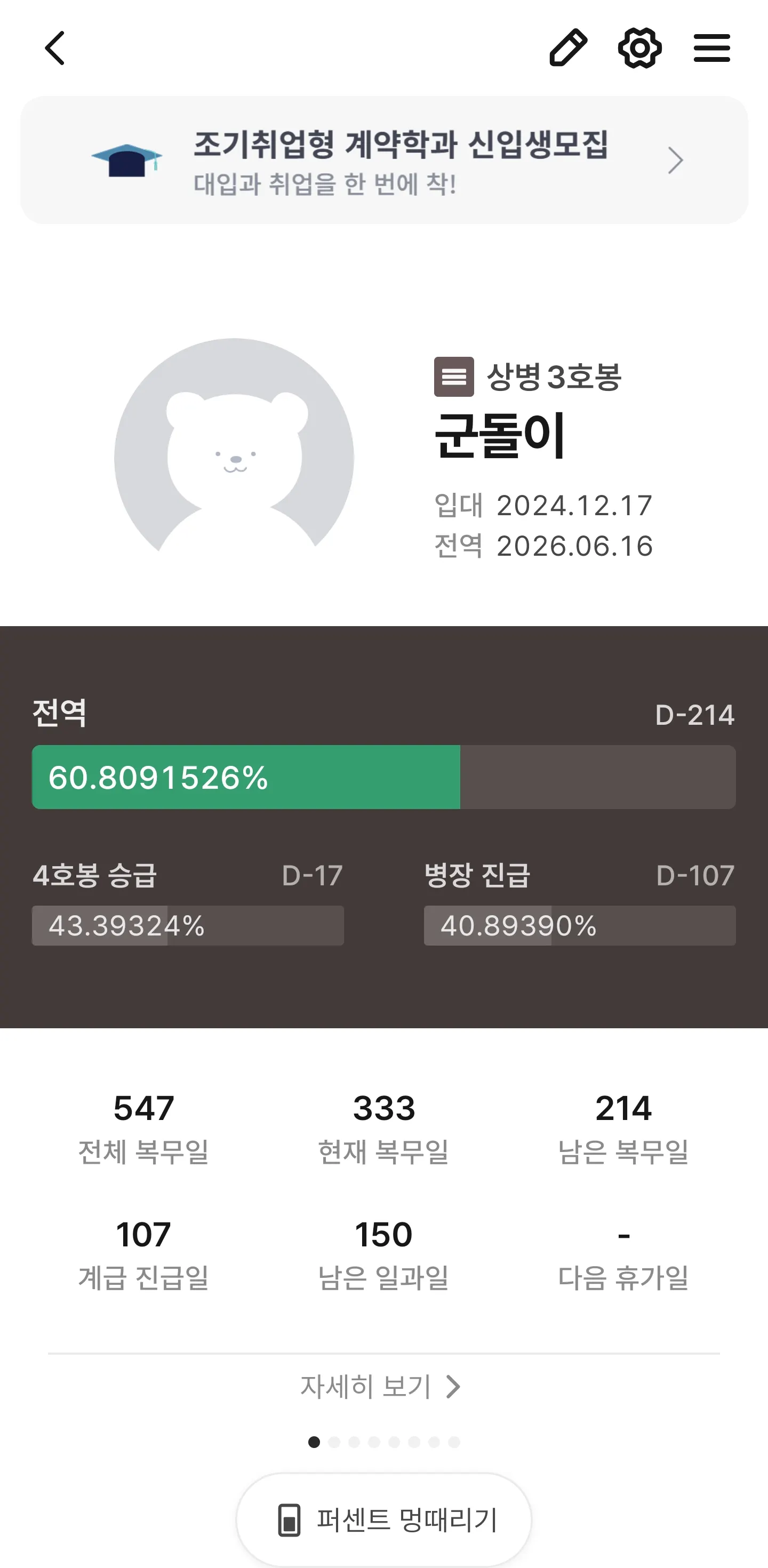Image resolution: width=768 pixels, height=1568 pixels.
Task: Open the 조기취업형 계약학과 신입생모집 banner
Action: 384,160
